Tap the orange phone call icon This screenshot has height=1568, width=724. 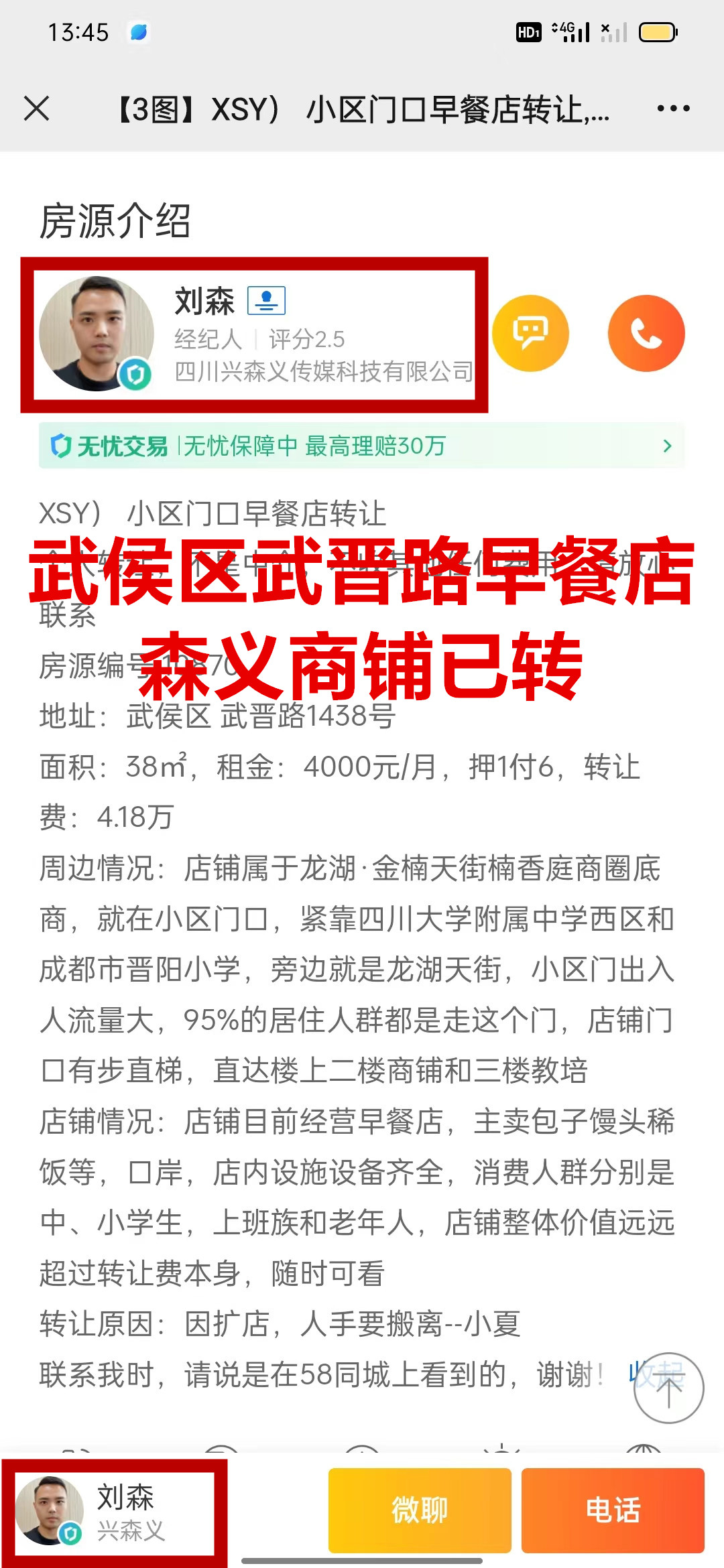[x=646, y=333]
